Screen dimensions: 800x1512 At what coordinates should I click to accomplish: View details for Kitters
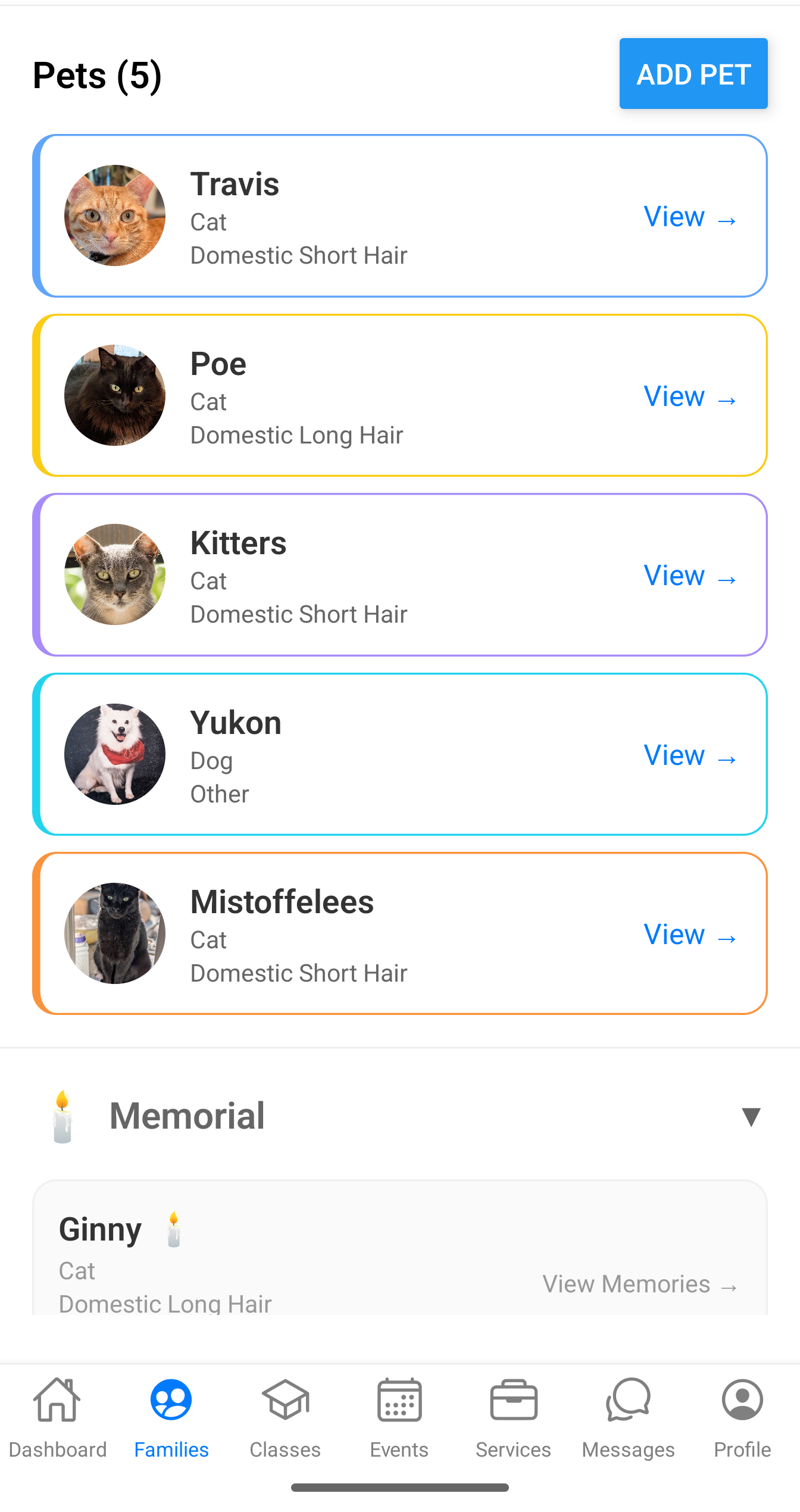pyautogui.click(x=689, y=576)
